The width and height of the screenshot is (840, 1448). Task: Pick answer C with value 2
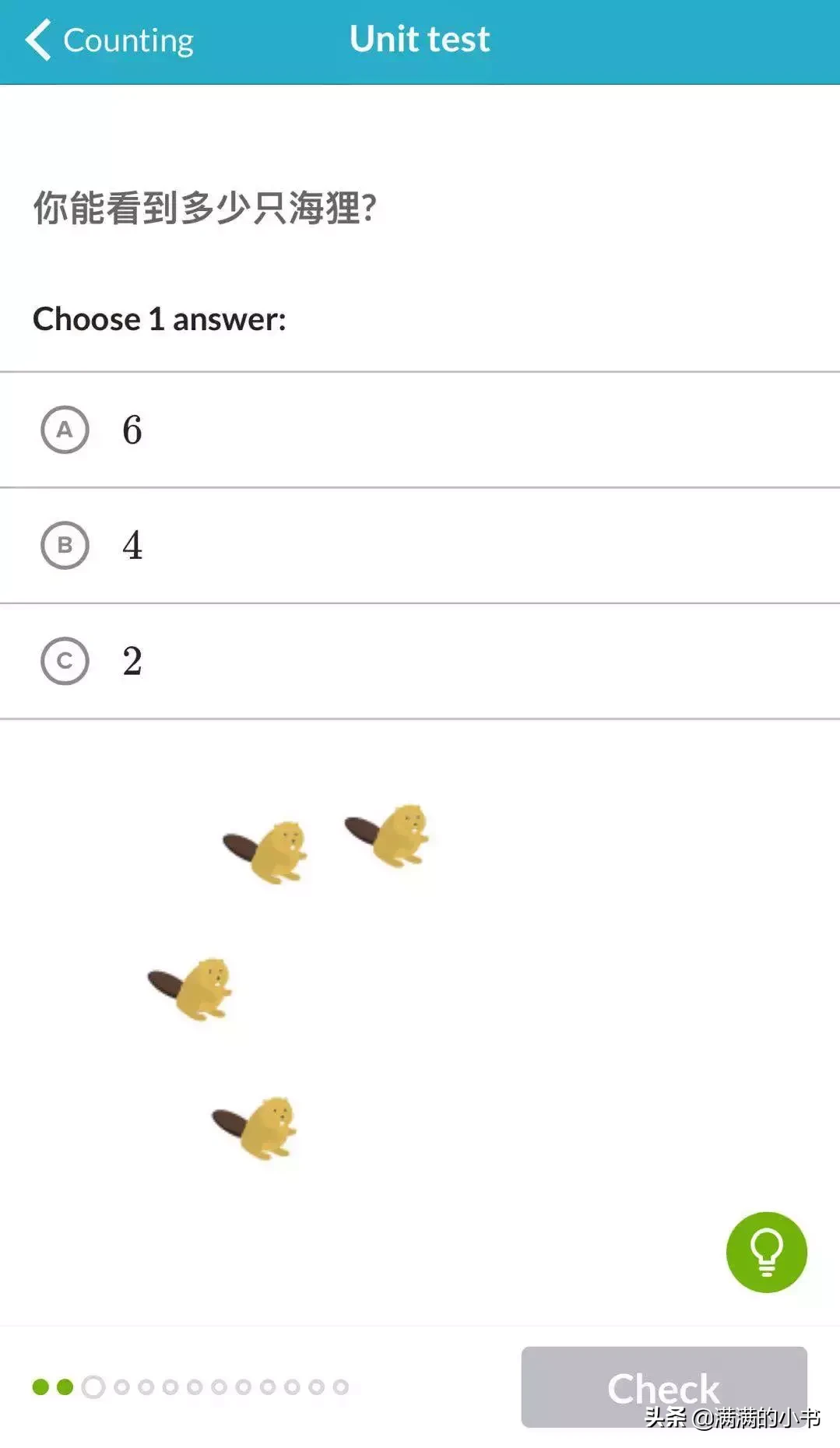(x=420, y=661)
